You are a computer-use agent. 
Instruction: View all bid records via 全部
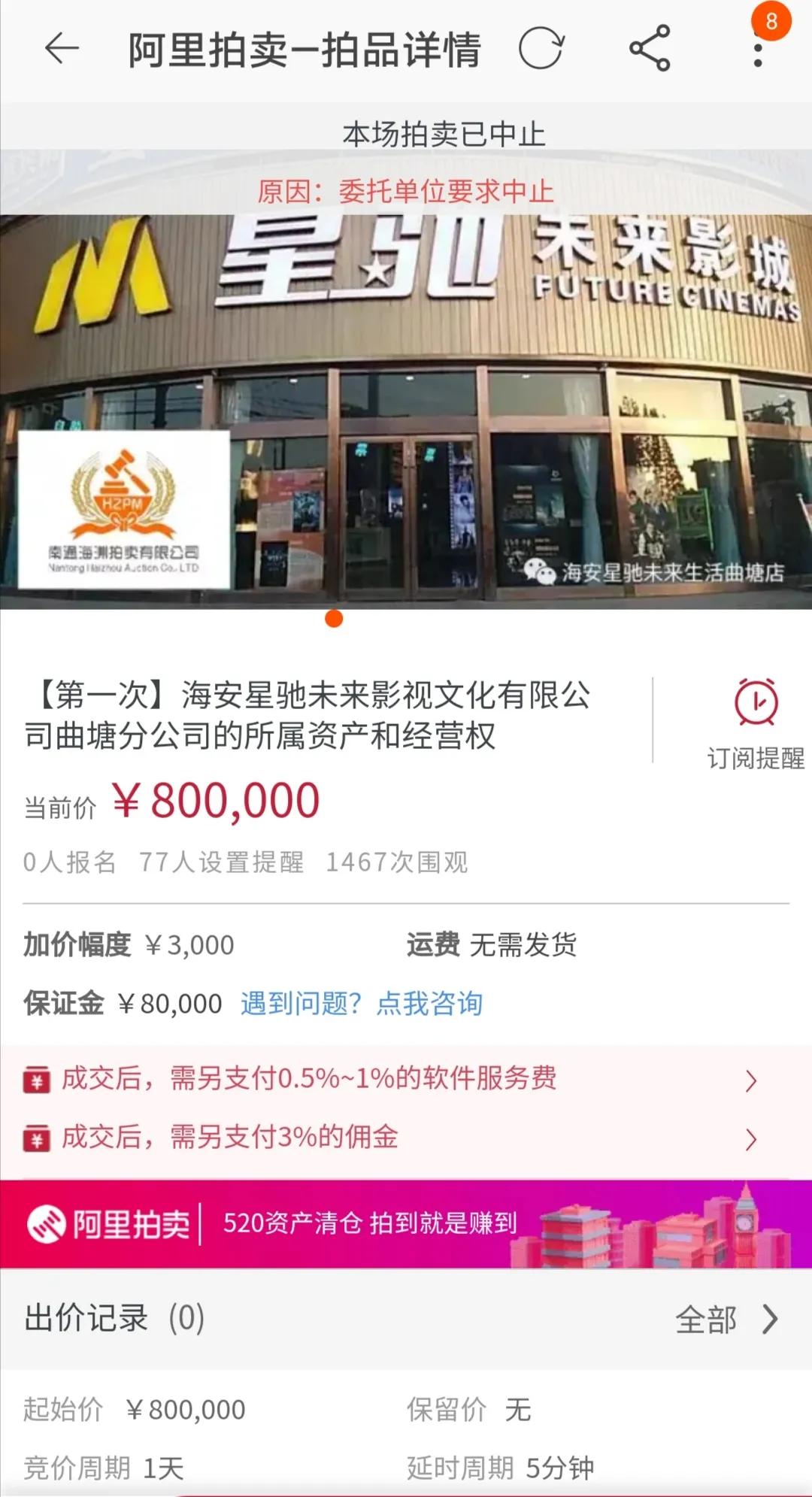pyautogui.click(x=726, y=1319)
